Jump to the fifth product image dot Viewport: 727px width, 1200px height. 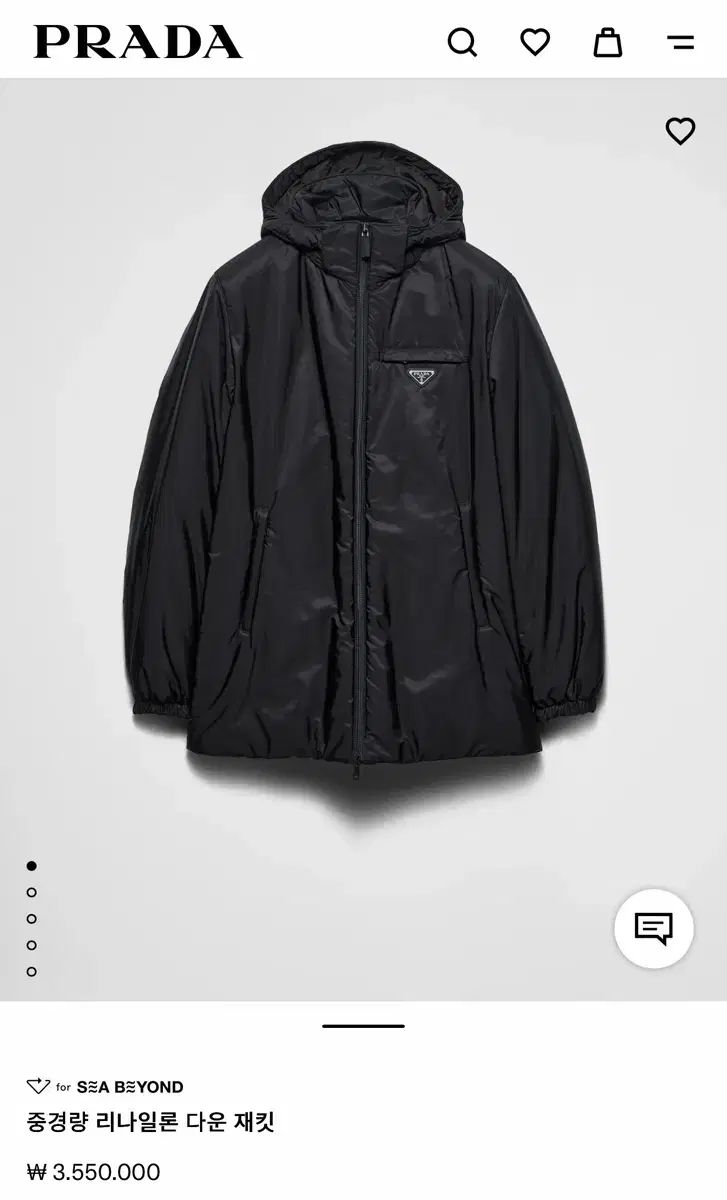(32, 971)
